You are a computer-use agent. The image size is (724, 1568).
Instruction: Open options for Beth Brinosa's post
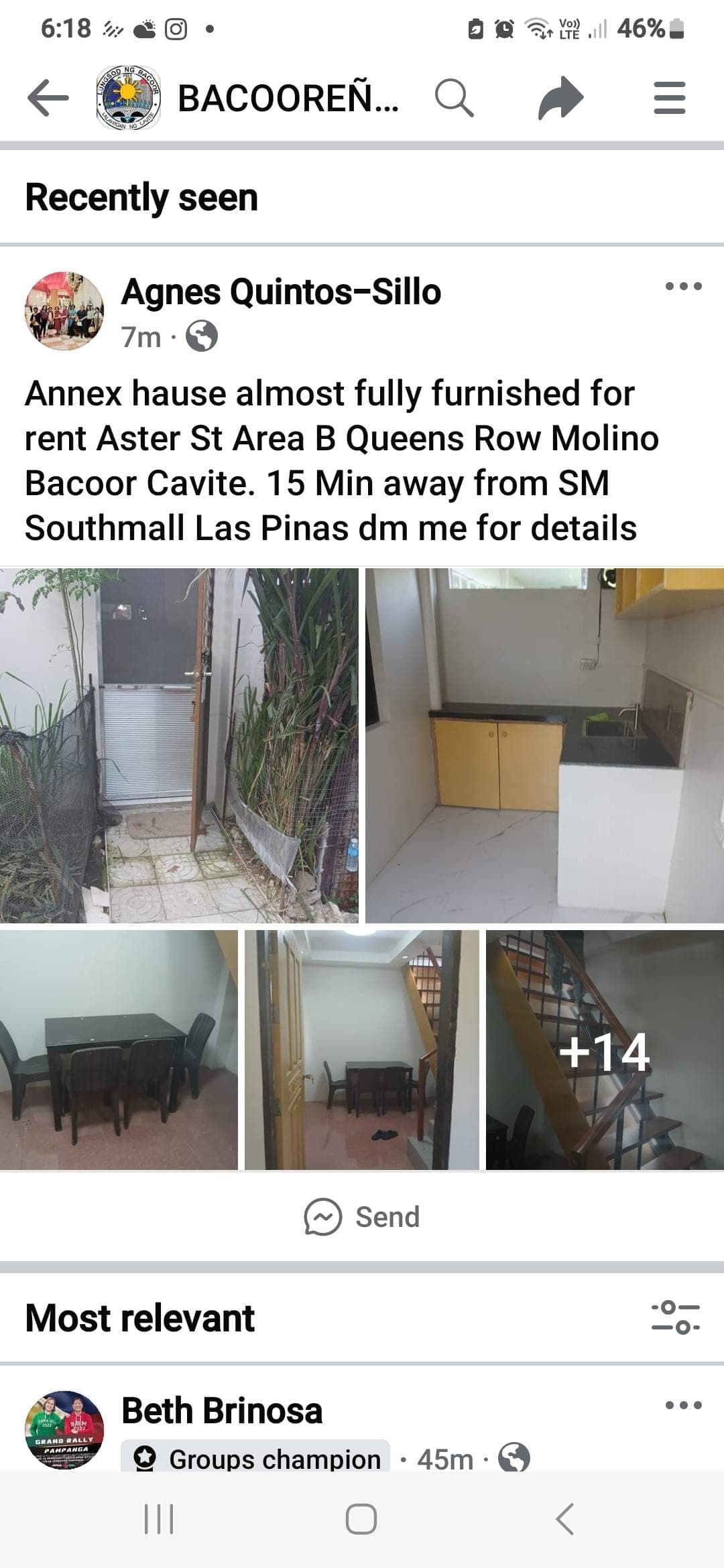click(683, 1406)
